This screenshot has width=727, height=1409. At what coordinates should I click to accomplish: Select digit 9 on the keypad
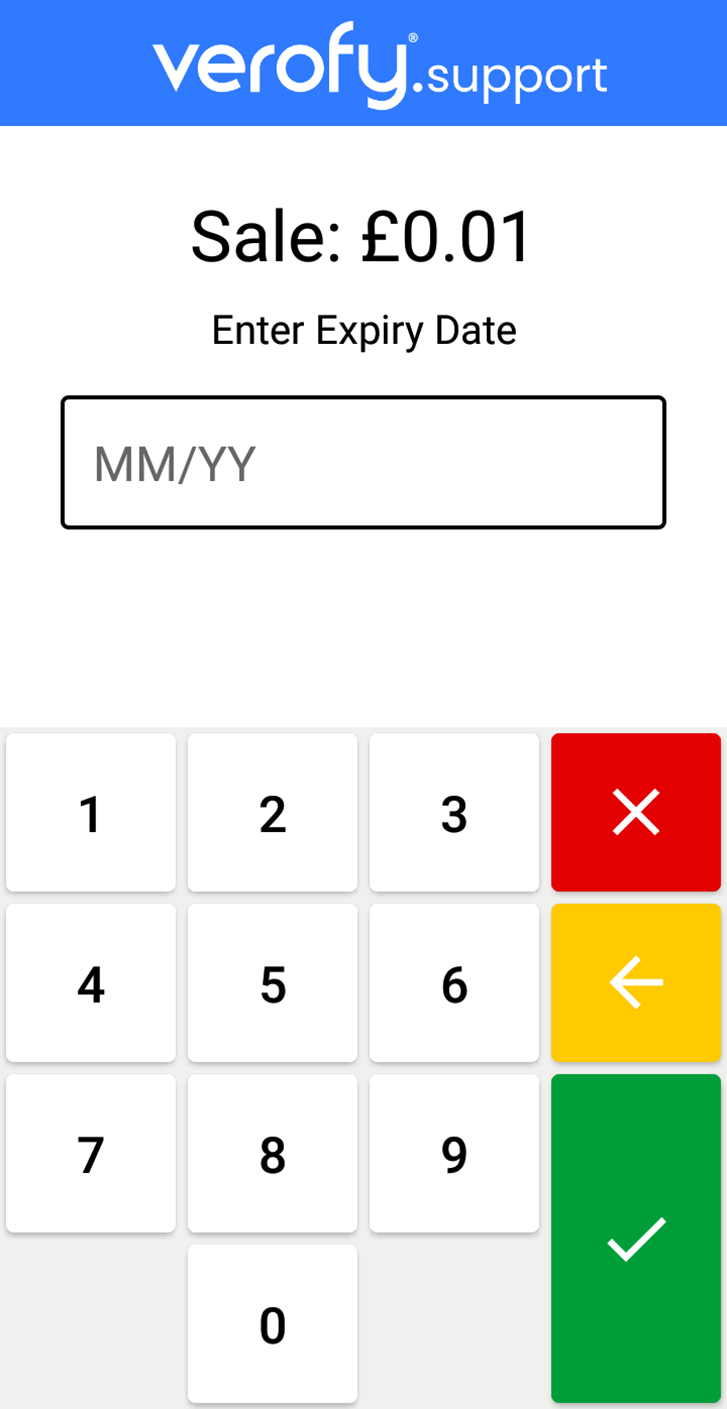(454, 1154)
